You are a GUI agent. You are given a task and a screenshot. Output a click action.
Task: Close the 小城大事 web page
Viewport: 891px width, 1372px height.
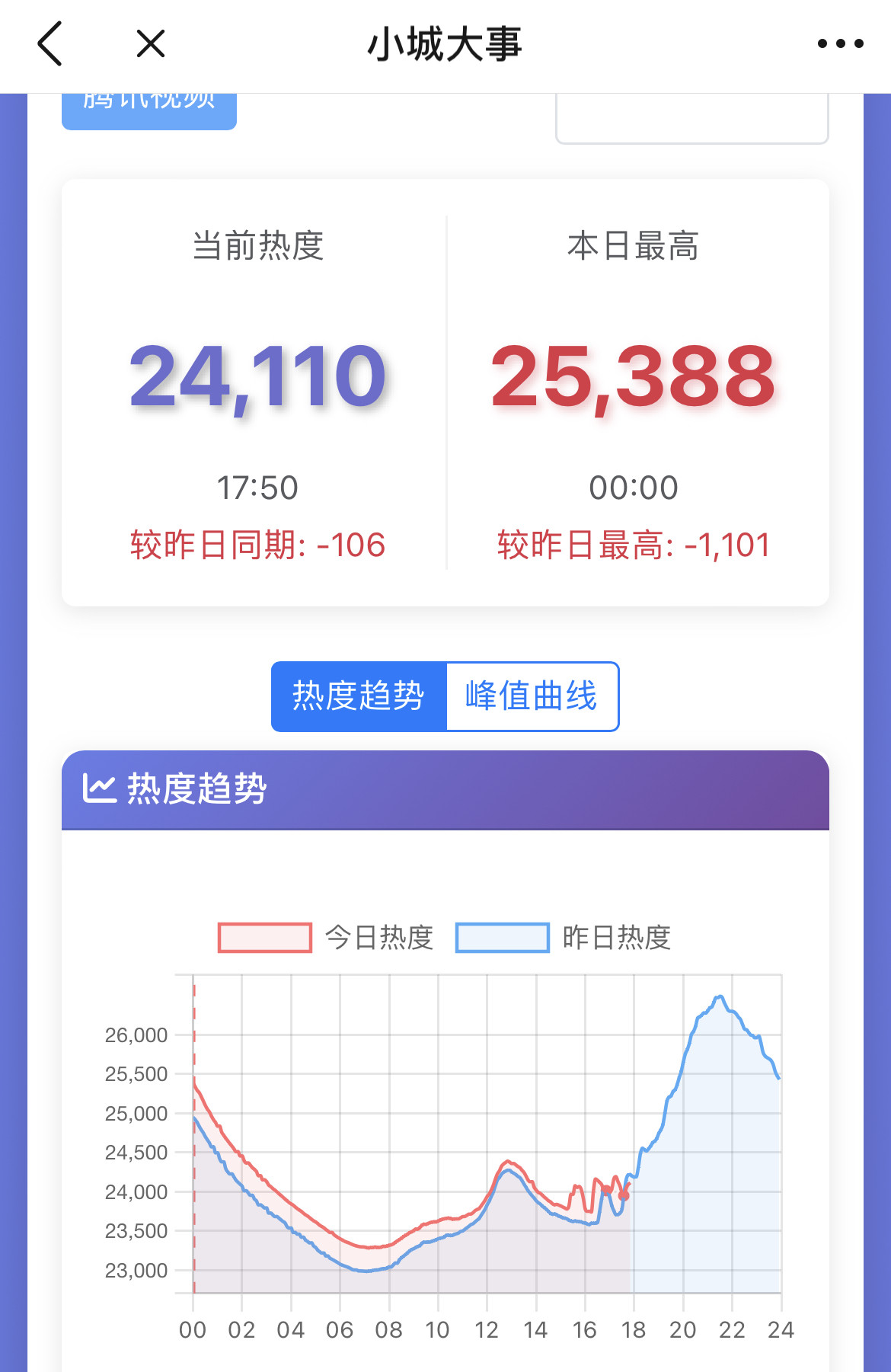(151, 43)
